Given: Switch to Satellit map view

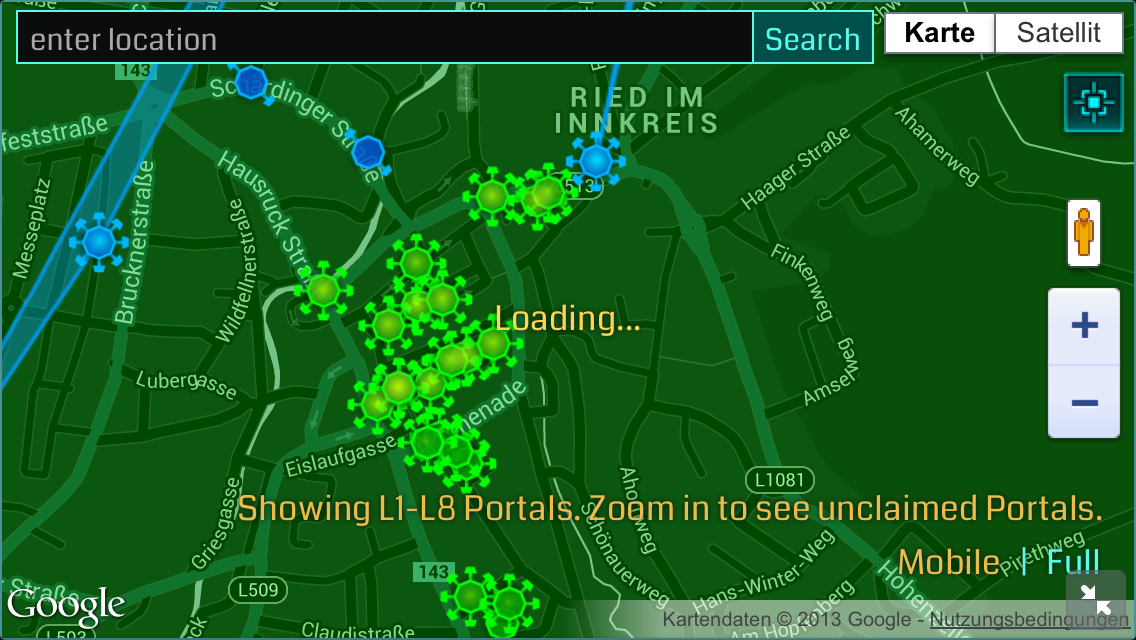Looking at the screenshot, I should (x=1059, y=33).
